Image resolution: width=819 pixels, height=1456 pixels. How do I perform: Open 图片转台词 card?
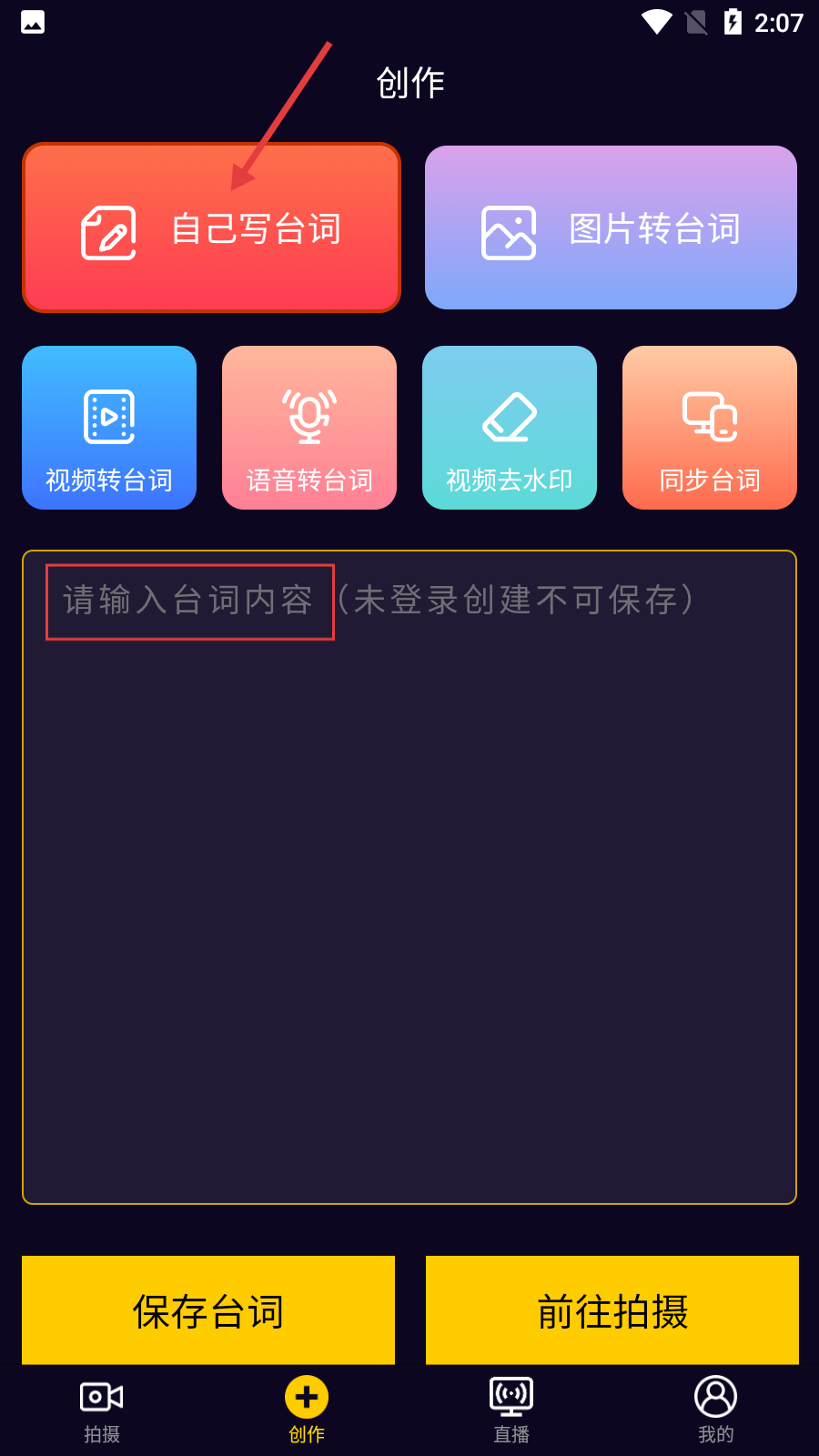click(x=611, y=227)
